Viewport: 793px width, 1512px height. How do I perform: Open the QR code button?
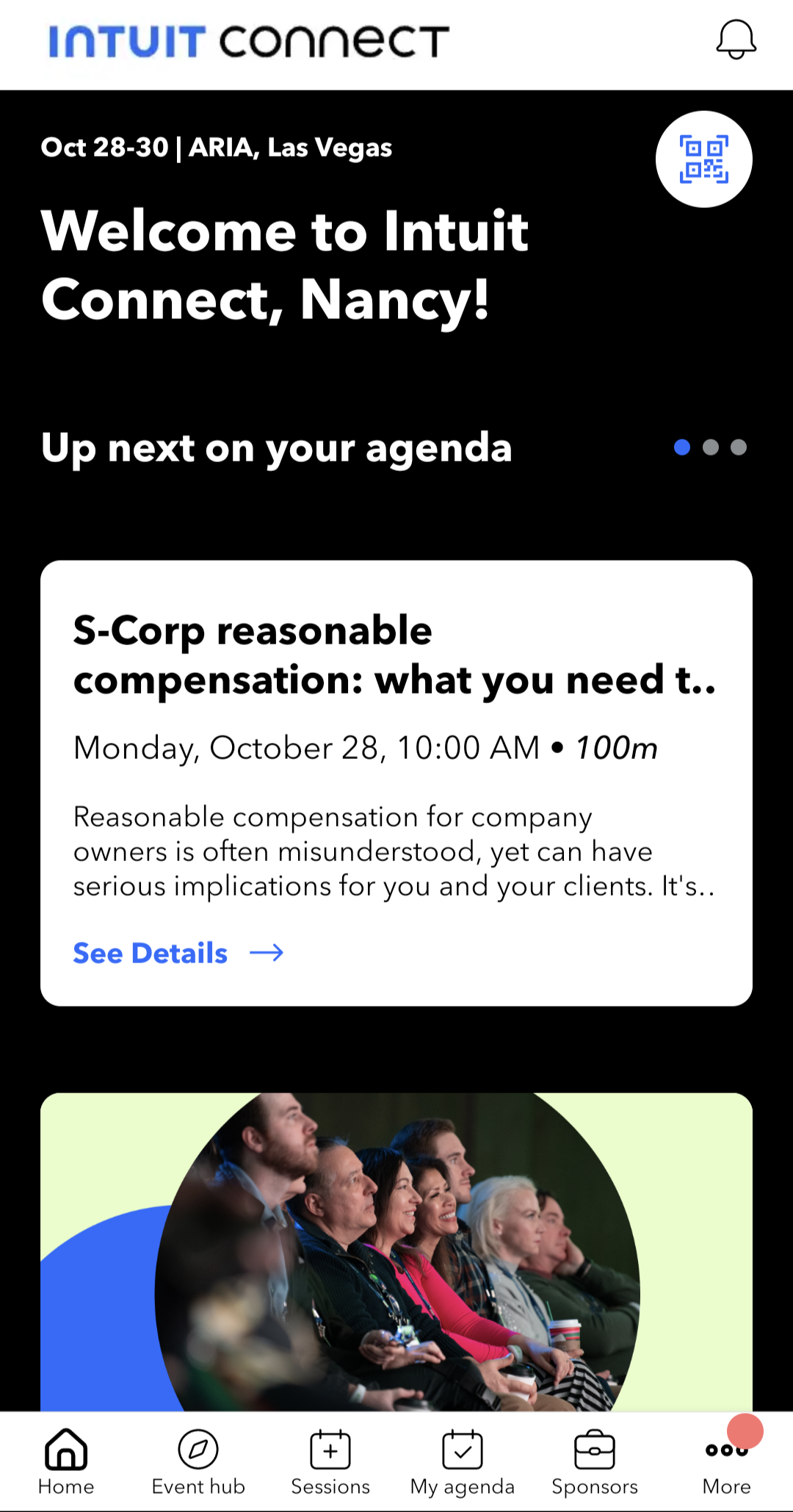click(703, 159)
